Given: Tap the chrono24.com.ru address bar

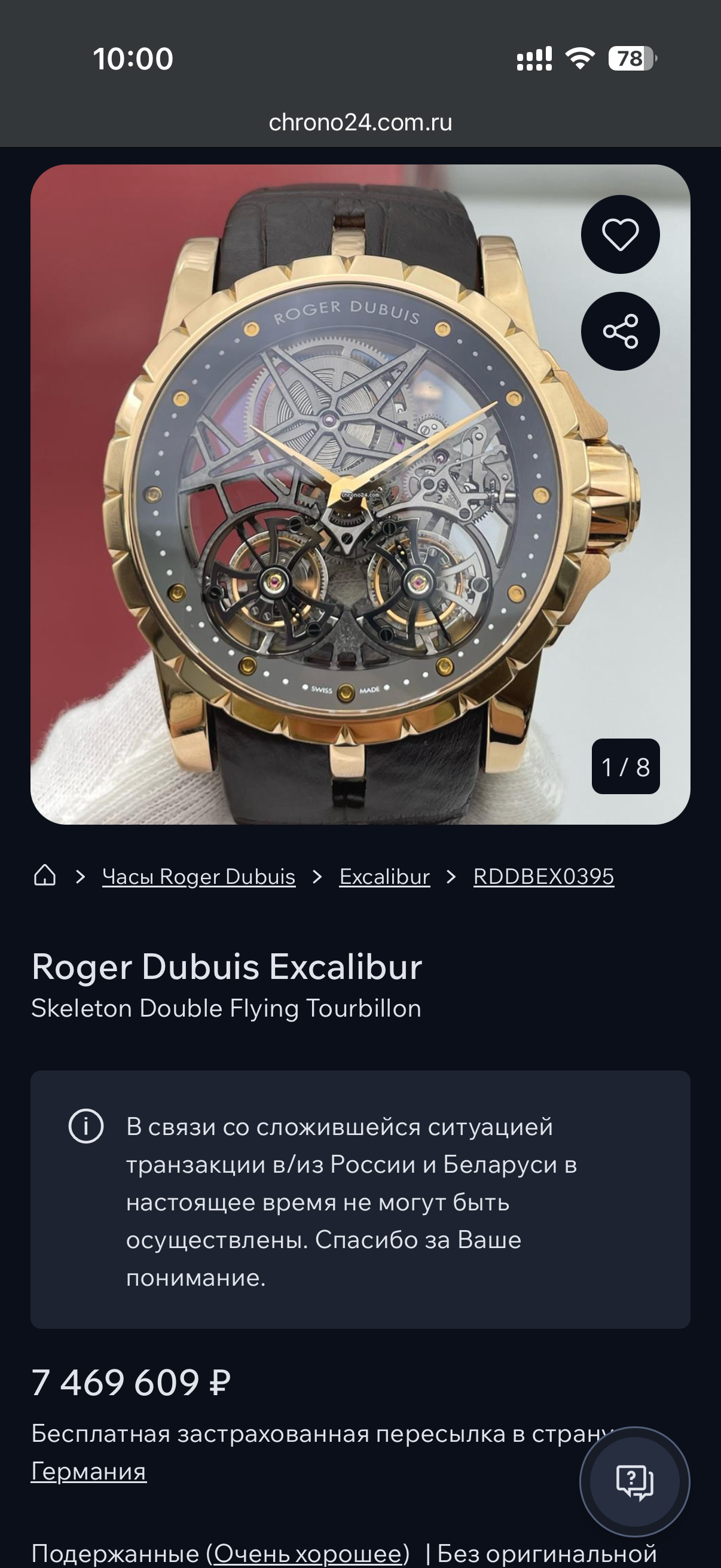Looking at the screenshot, I should coord(360,123).
